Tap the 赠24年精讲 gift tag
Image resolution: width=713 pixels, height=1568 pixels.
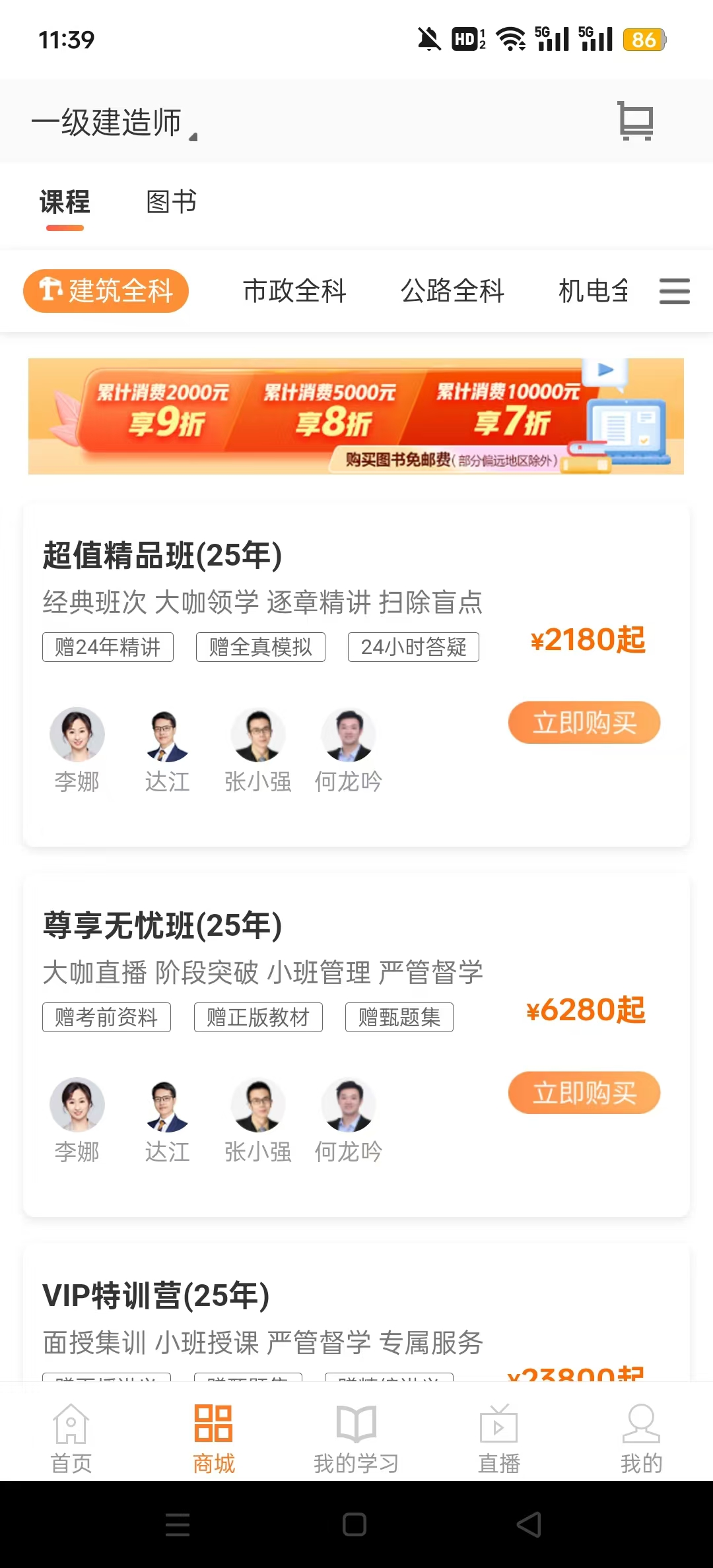(x=107, y=647)
